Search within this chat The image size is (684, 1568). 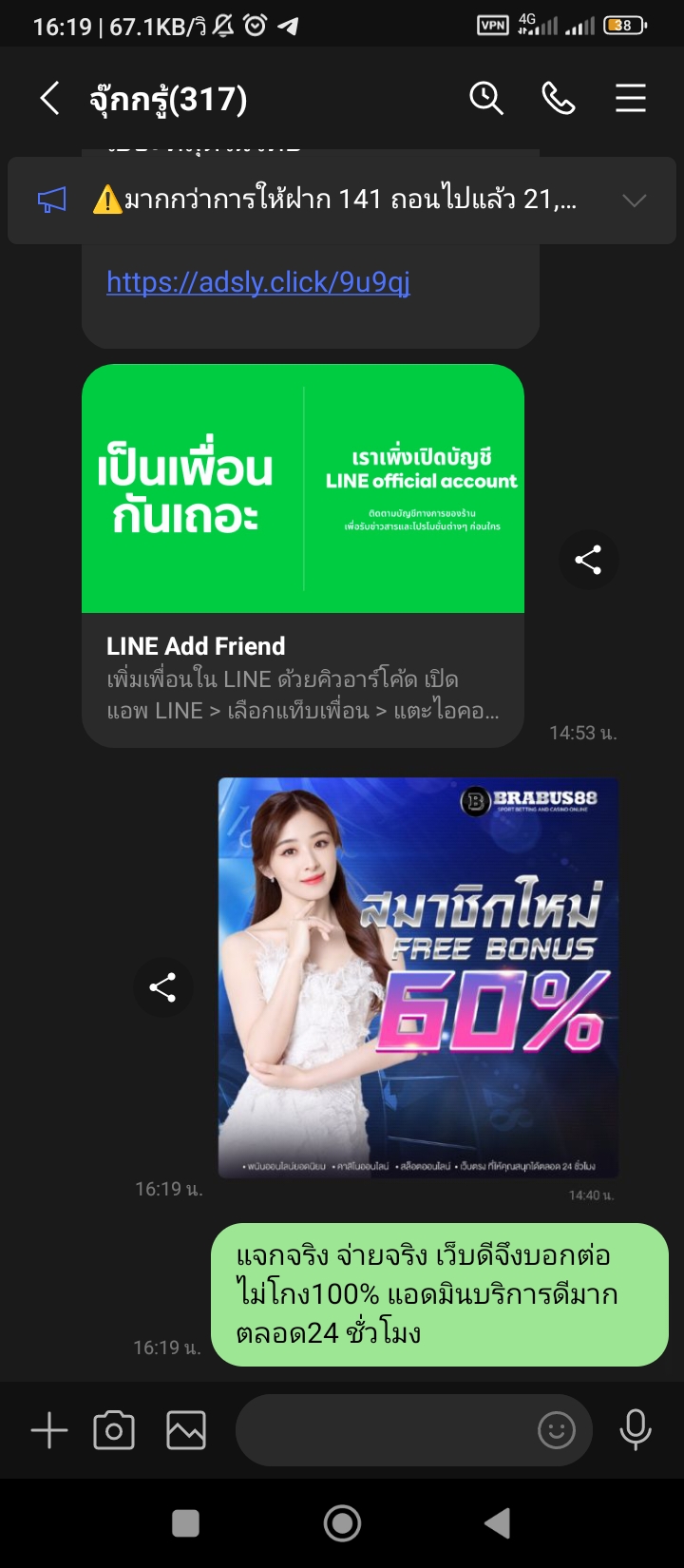[x=486, y=98]
